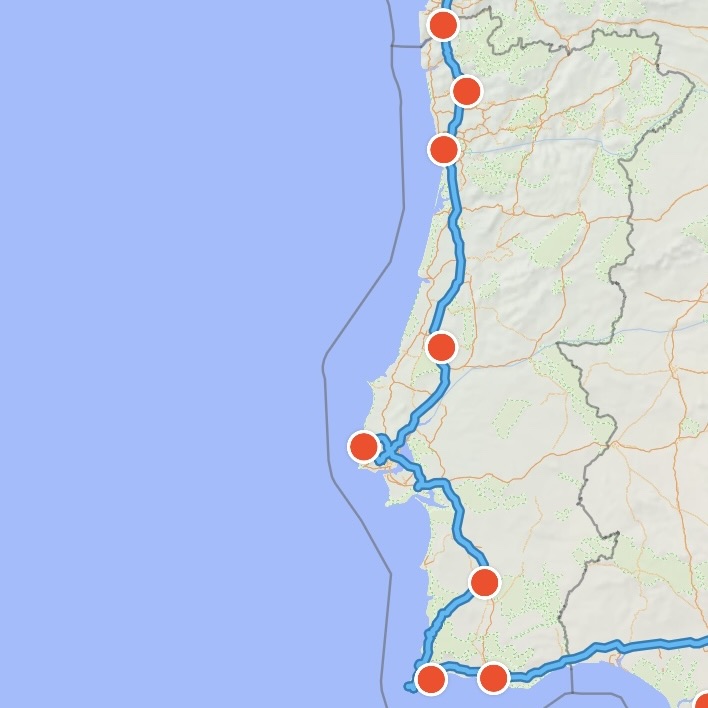This screenshot has height=708, width=708.
Task: Select the south coast marker east of the tip
Action: coord(493,679)
